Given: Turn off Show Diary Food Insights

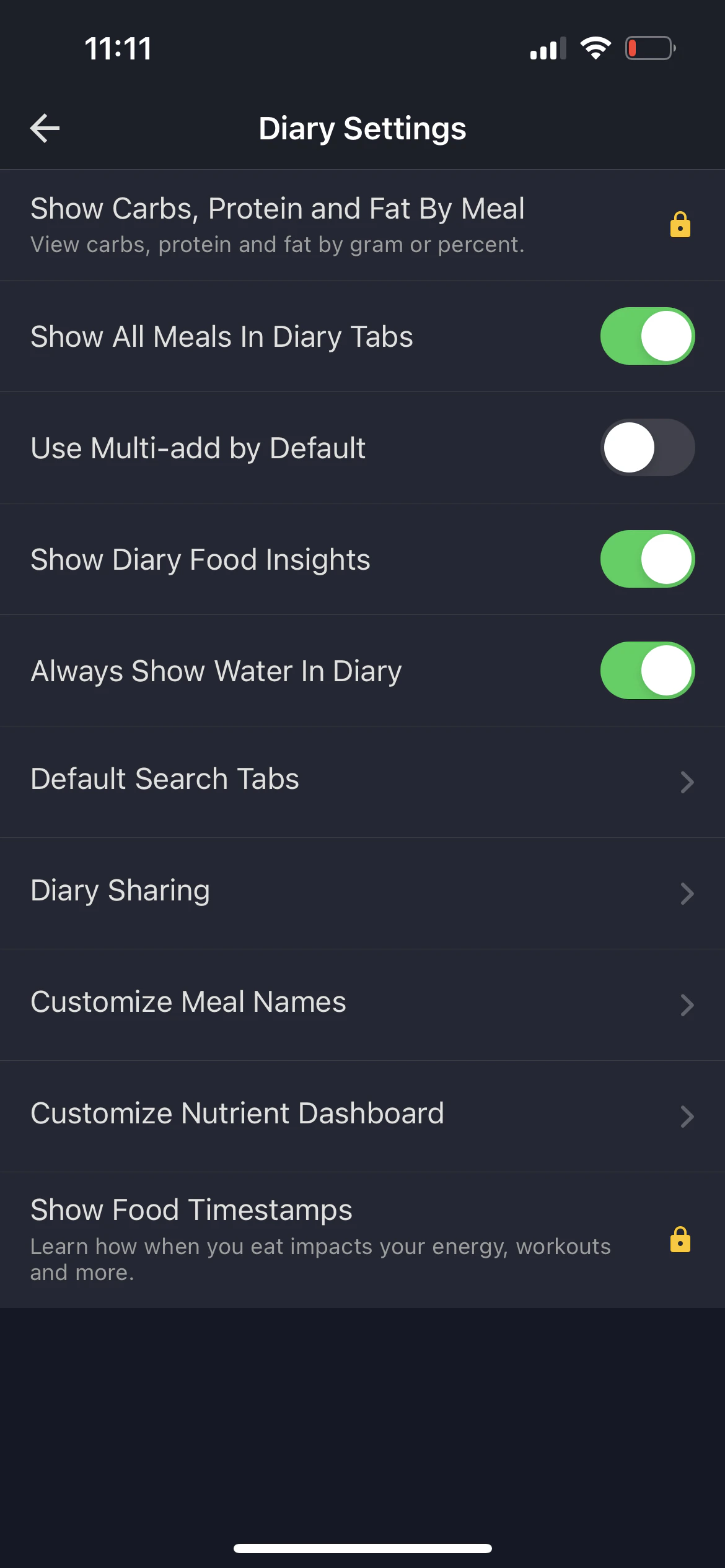Looking at the screenshot, I should (647, 559).
